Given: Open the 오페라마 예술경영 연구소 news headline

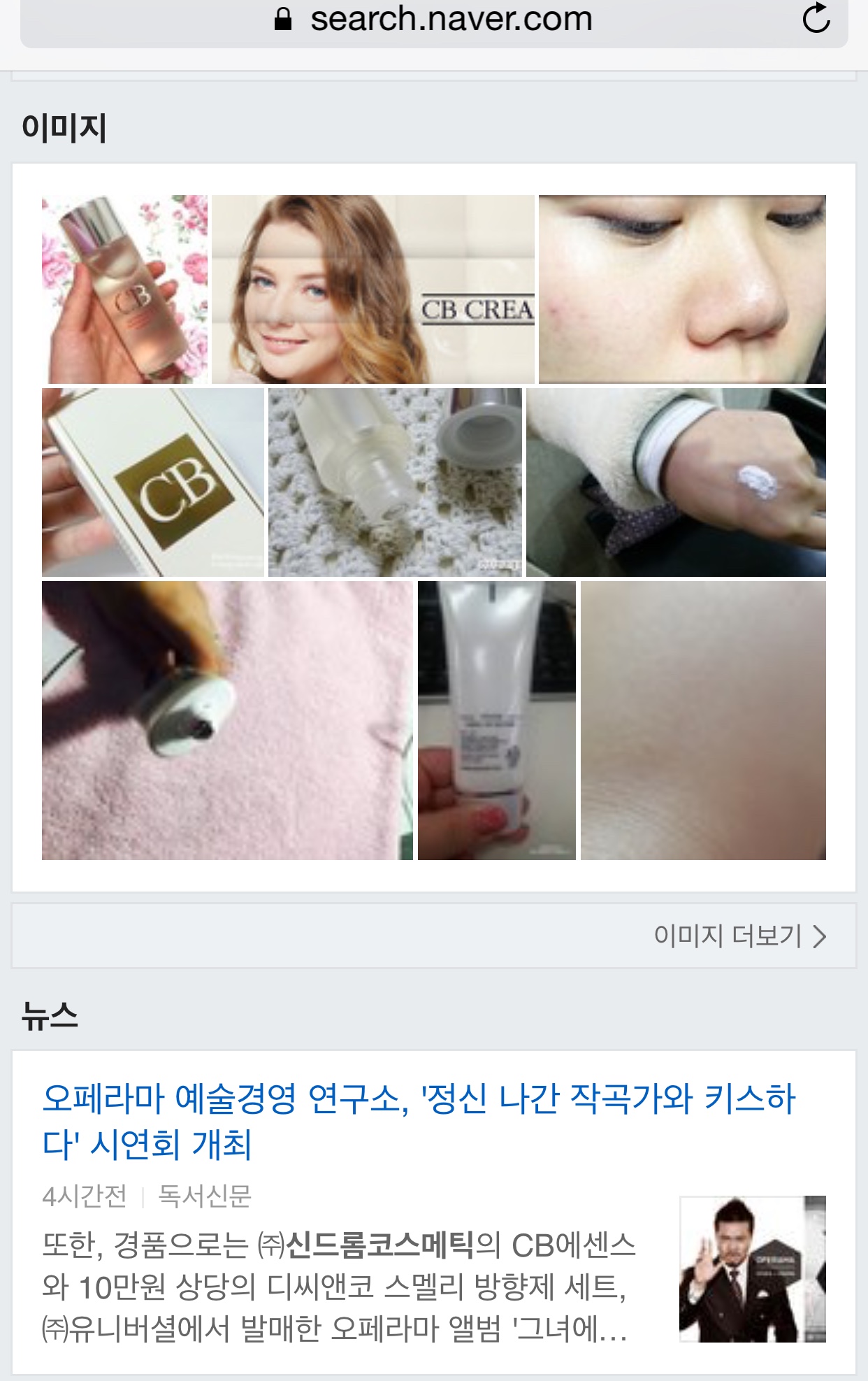Looking at the screenshot, I should pos(418,1121).
